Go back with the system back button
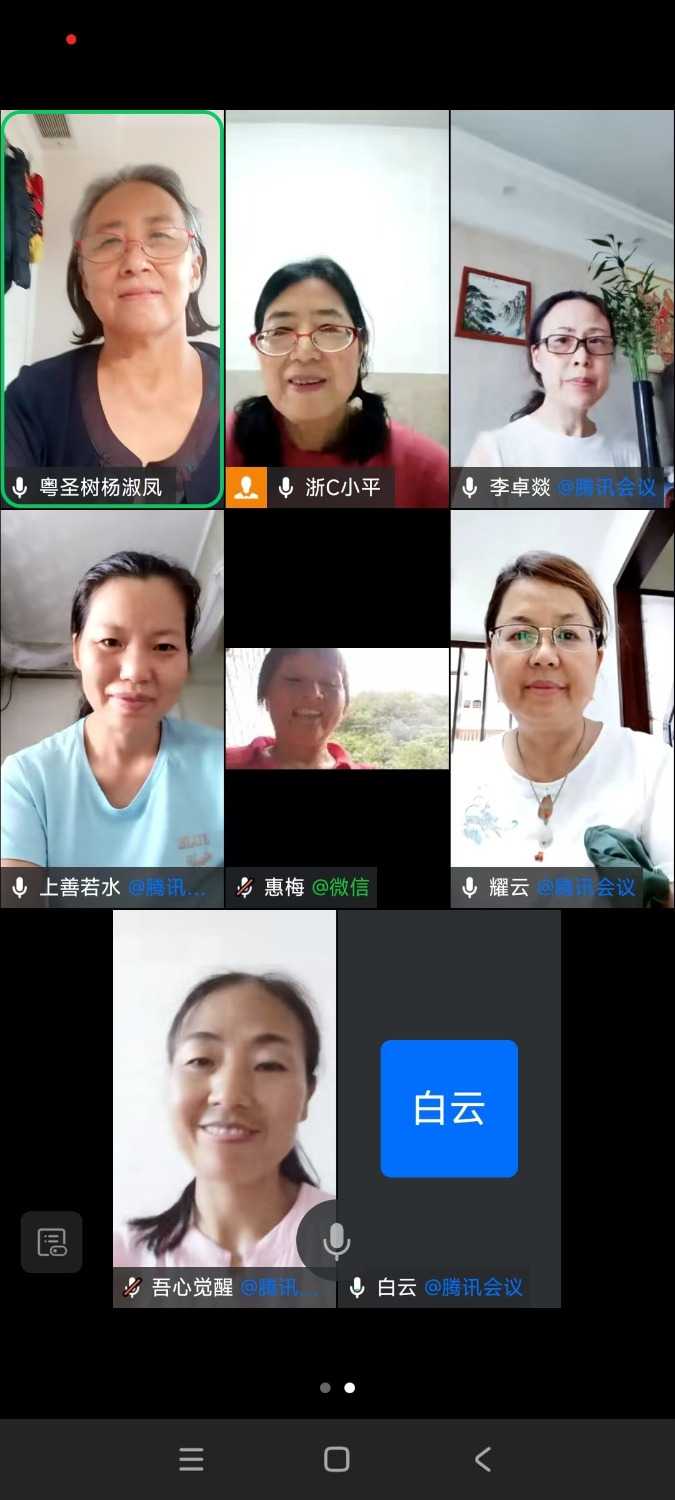 click(483, 1459)
